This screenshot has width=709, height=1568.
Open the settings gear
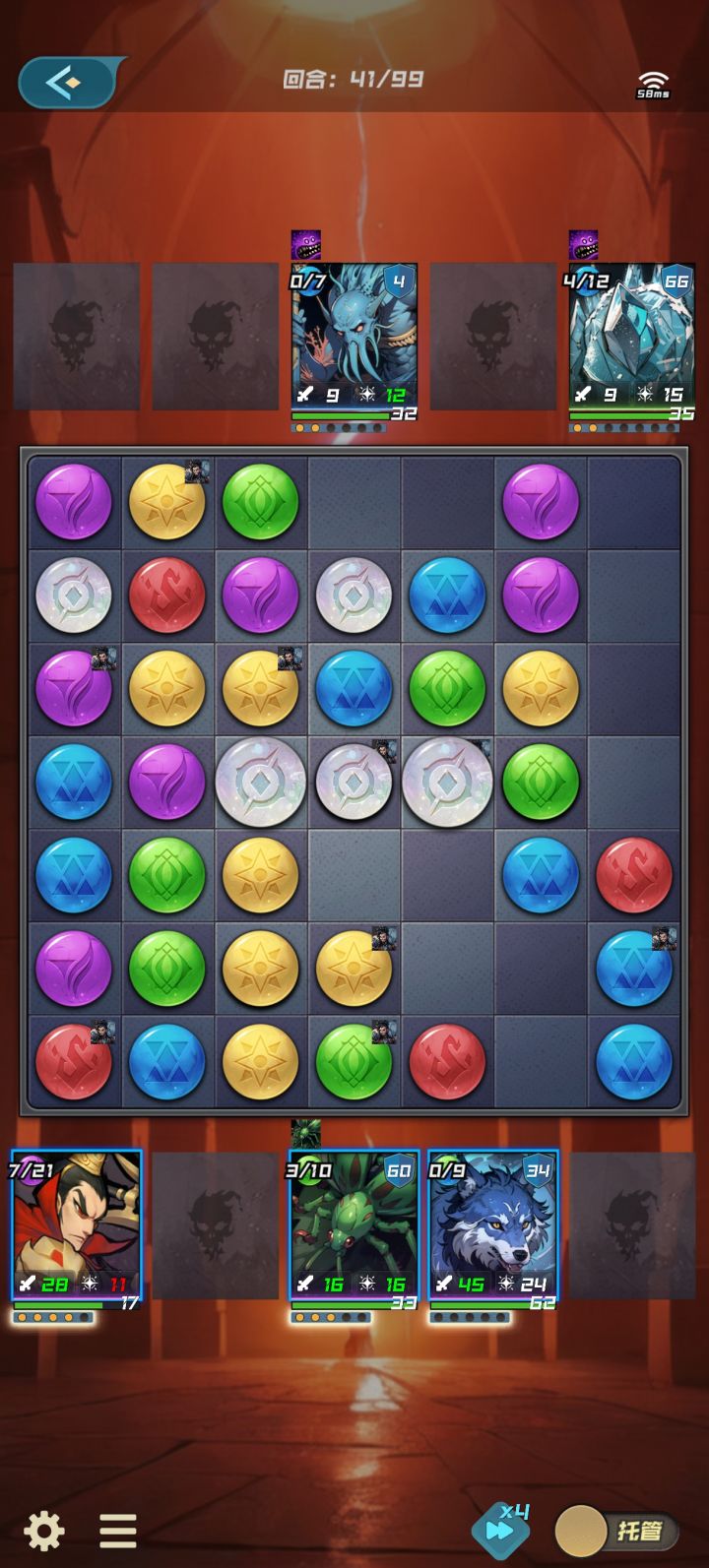coord(41,1532)
